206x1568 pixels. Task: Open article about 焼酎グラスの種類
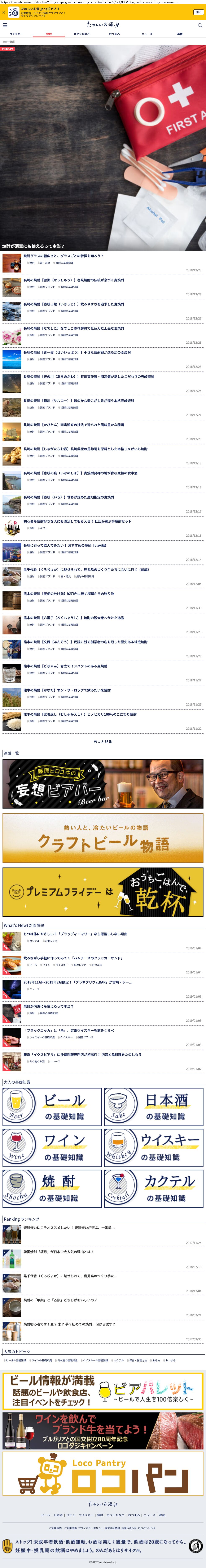63,256
